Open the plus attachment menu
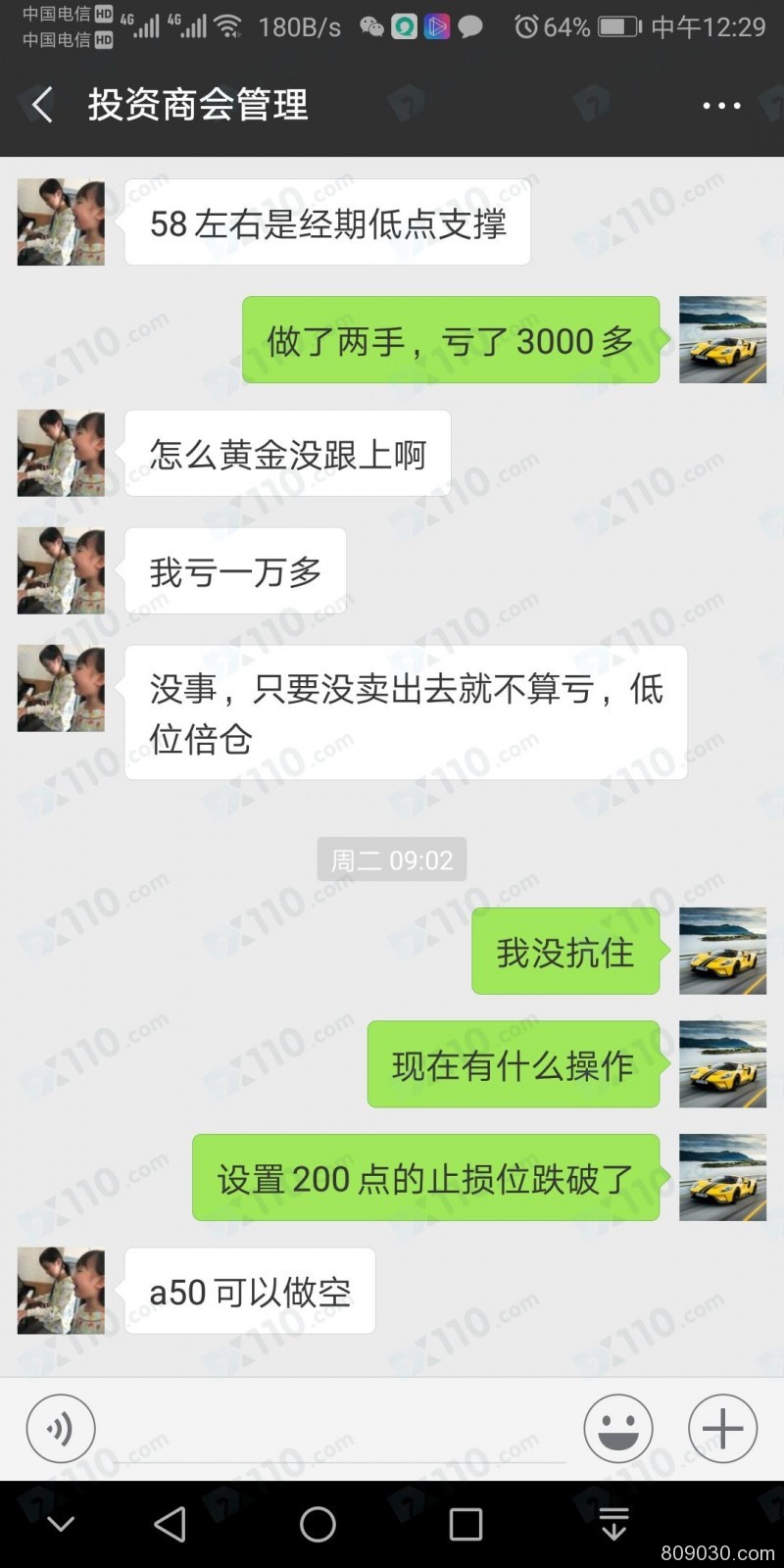The width and height of the screenshot is (784, 1568). tap(722, 1429)
